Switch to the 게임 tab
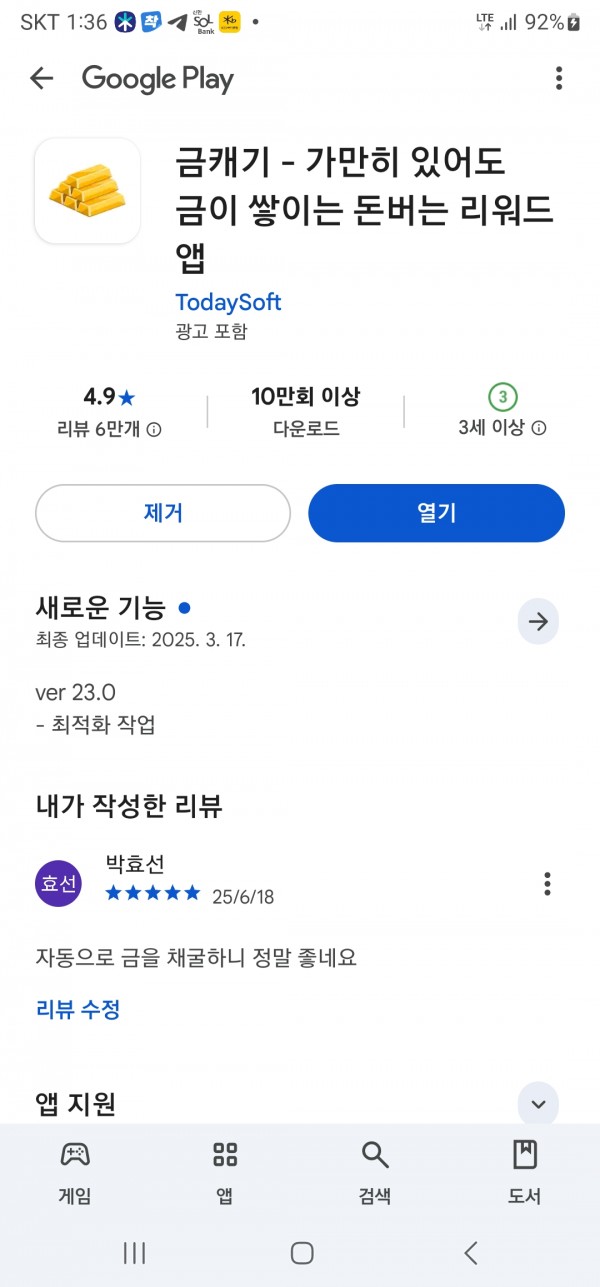 (x=75, y=1171)
